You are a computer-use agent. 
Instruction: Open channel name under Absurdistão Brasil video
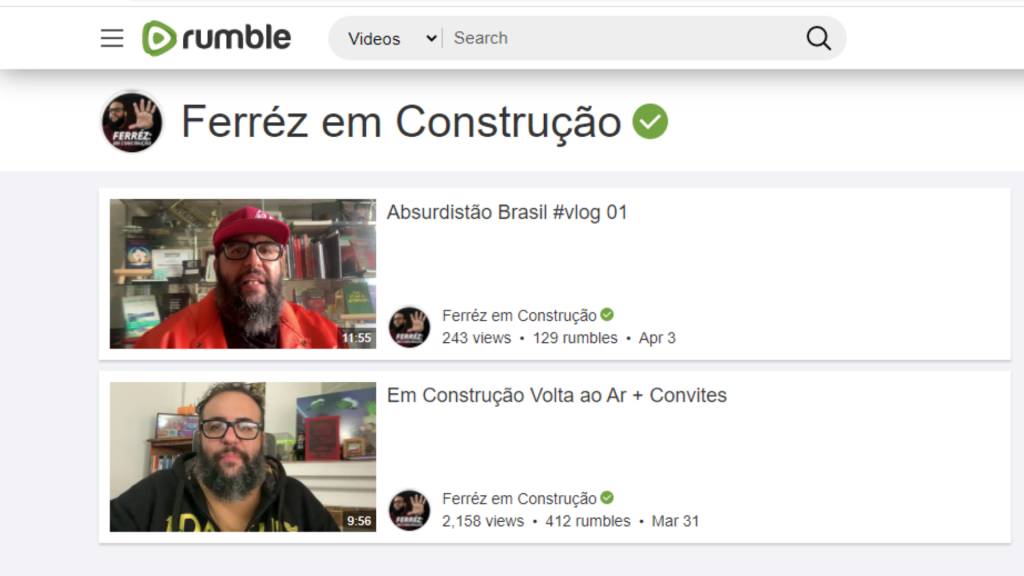click(519, 315)
